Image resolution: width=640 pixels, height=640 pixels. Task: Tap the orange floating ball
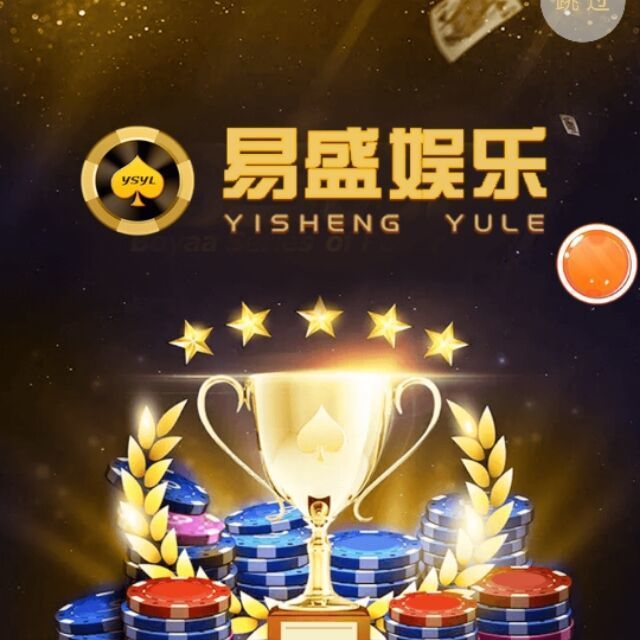596,263
